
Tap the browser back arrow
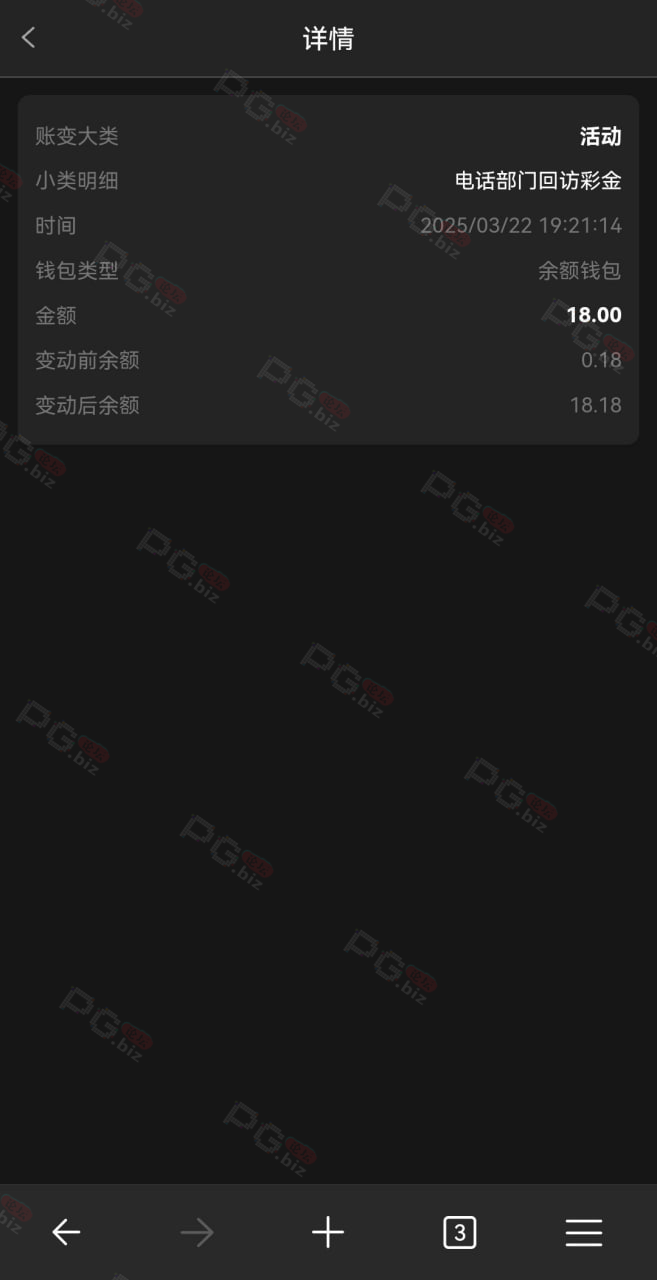66,1233
